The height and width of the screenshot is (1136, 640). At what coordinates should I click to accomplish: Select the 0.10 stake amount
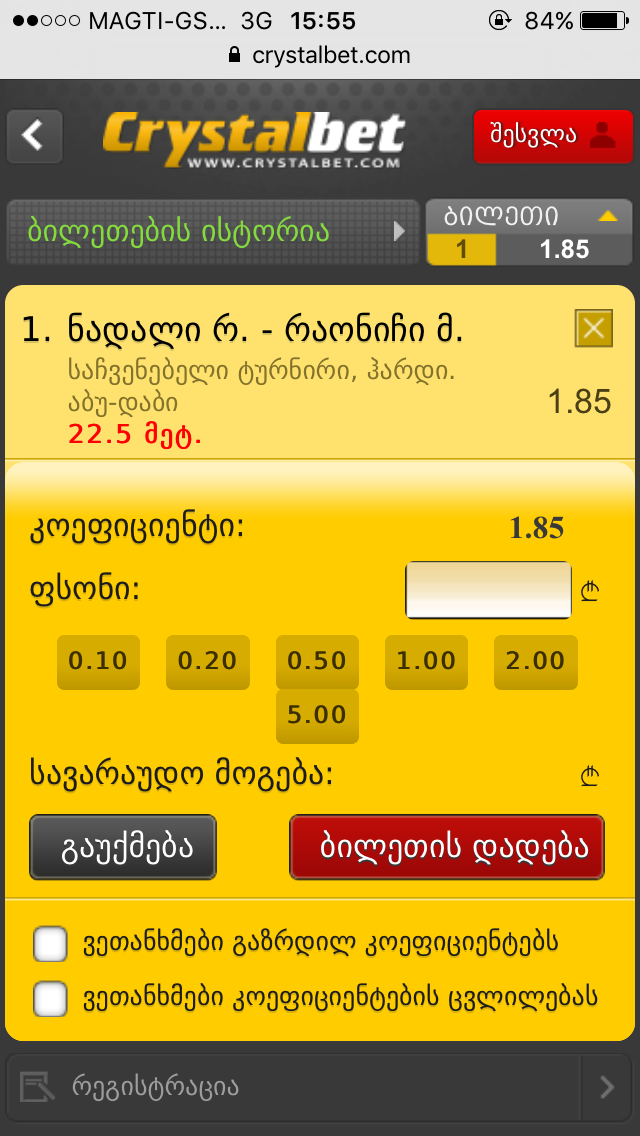point(98,661)
